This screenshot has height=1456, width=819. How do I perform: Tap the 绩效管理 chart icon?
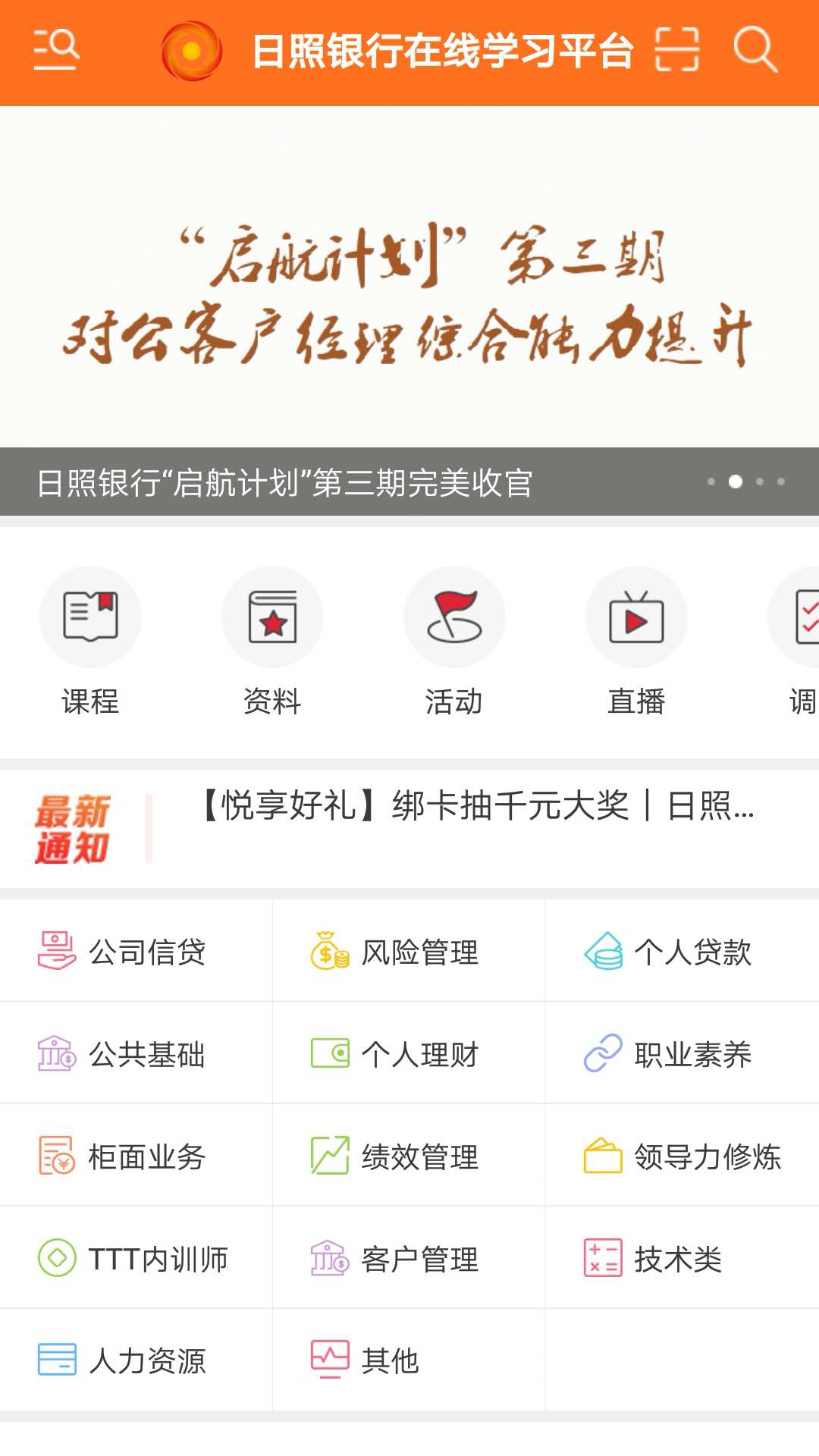tap(328, 1155)
